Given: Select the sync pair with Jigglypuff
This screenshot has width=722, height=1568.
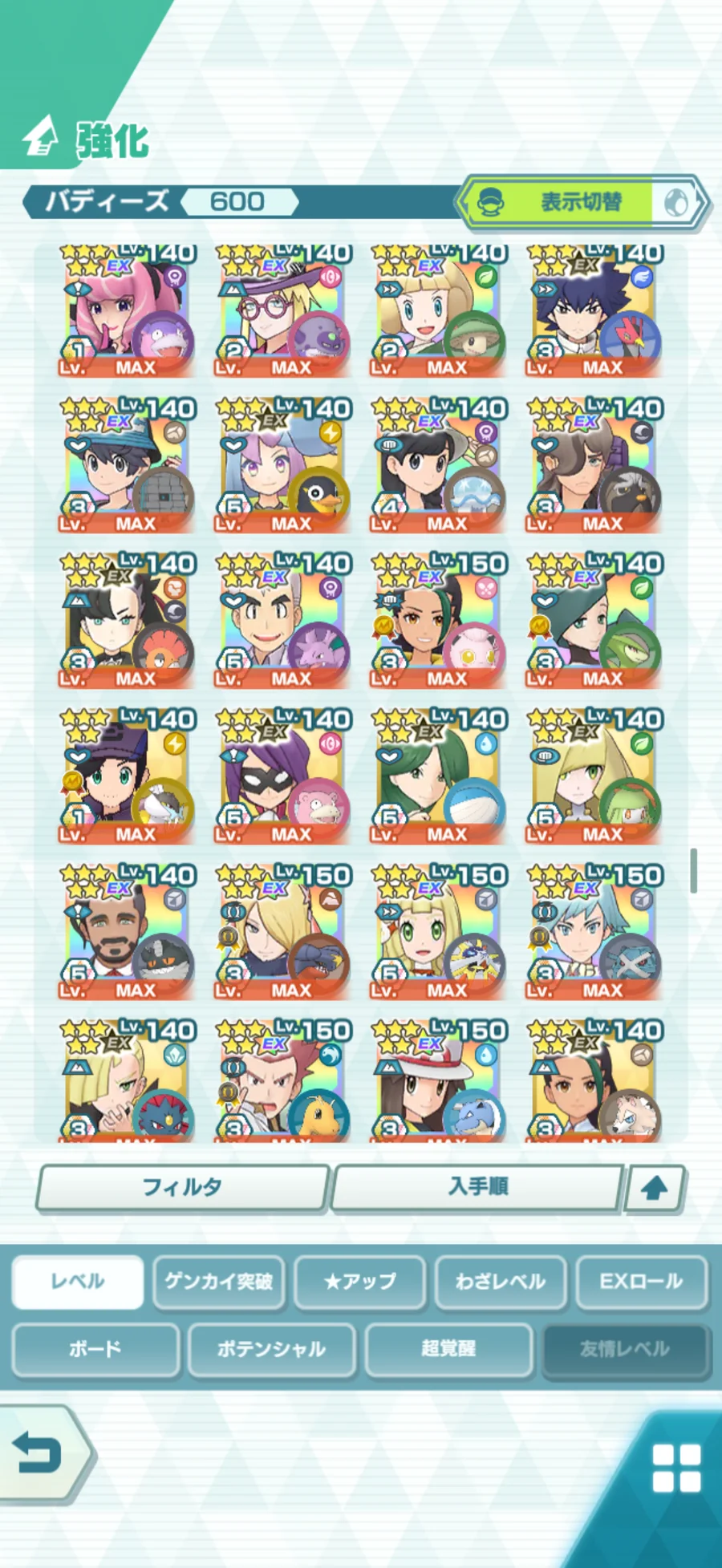Looking at the screenshot, I should pos(438,622).
